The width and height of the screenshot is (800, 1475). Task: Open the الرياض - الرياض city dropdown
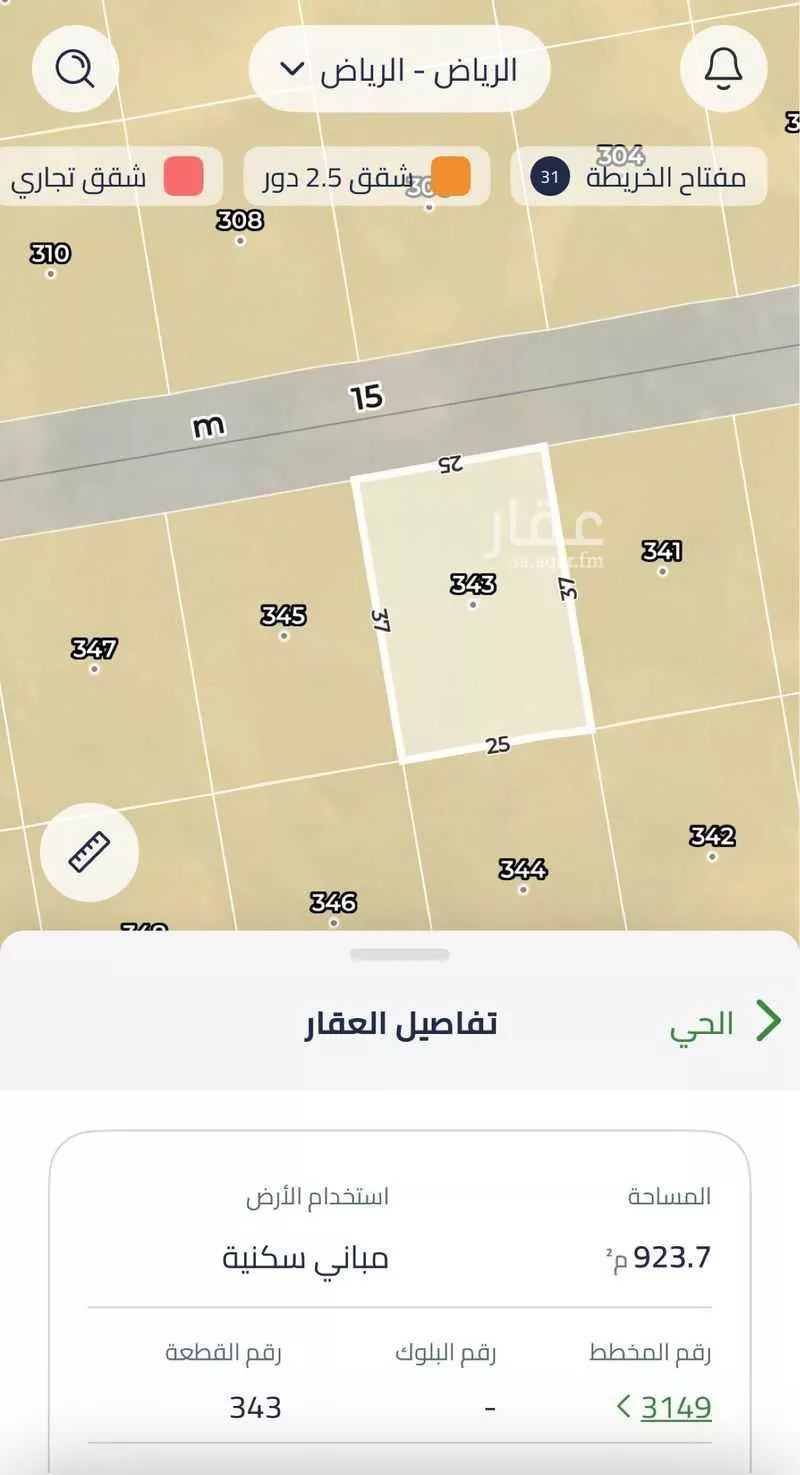click(x=400, y=67)
